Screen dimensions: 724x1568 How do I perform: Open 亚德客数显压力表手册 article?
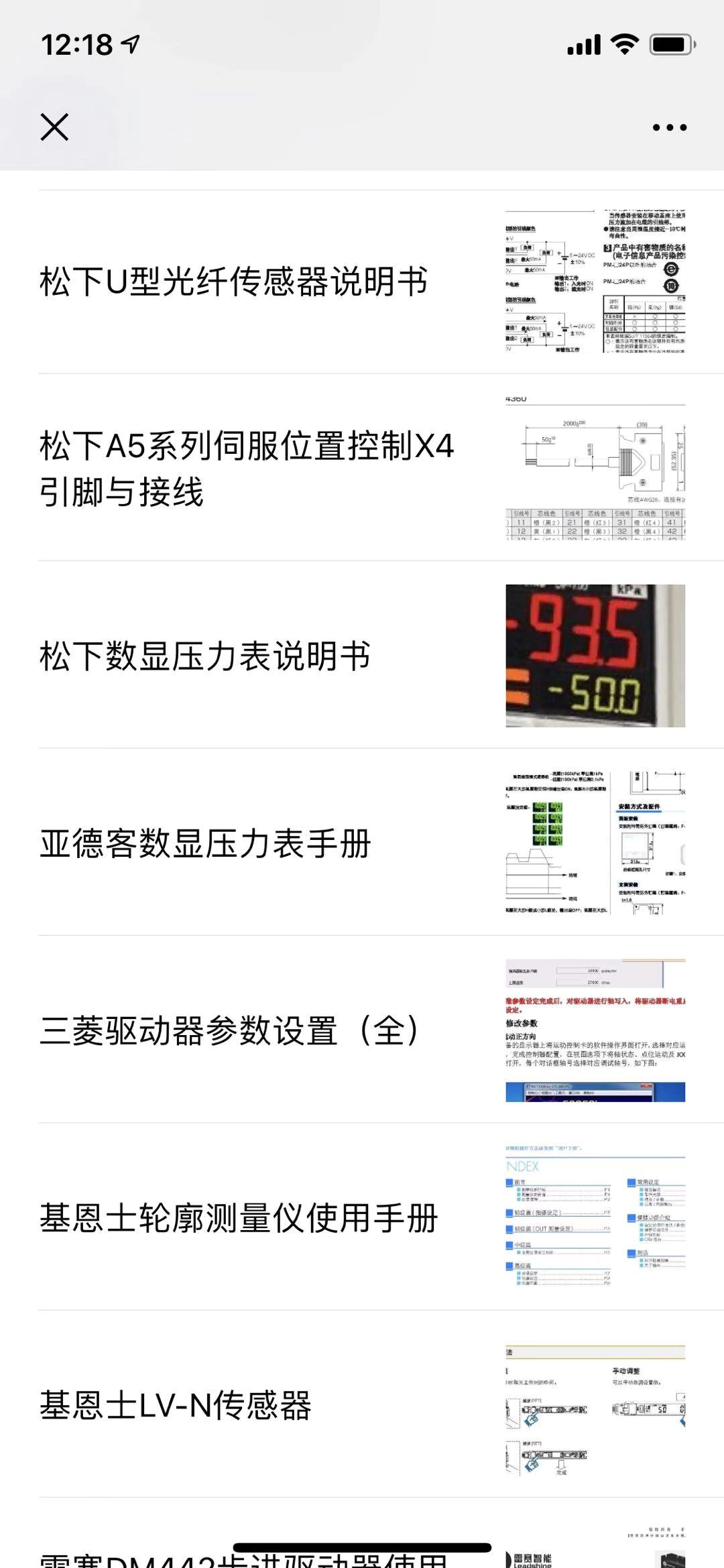[x=205, y=843]
